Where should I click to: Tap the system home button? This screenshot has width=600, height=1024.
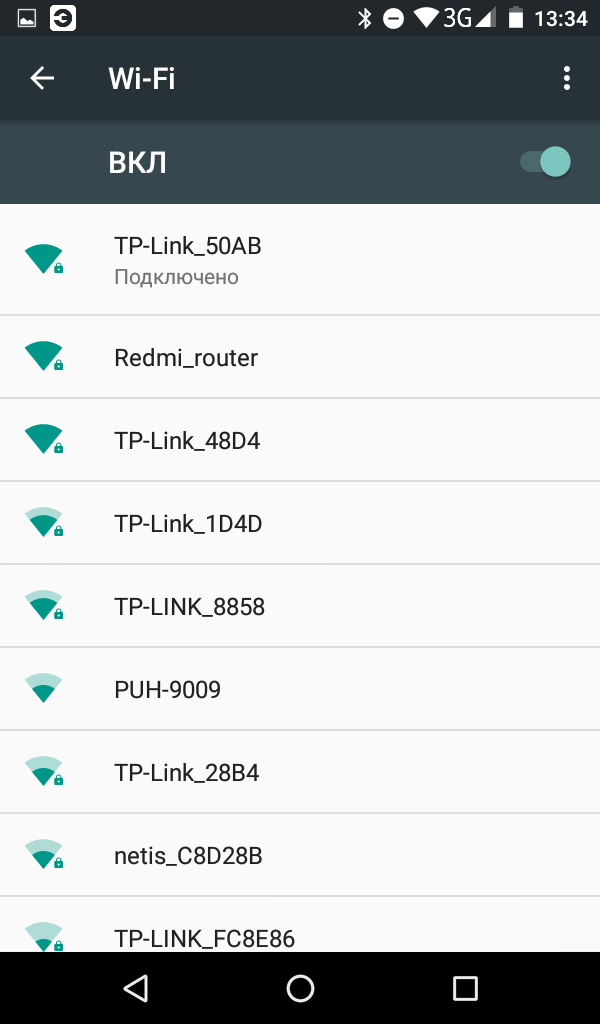coord(300,988)
